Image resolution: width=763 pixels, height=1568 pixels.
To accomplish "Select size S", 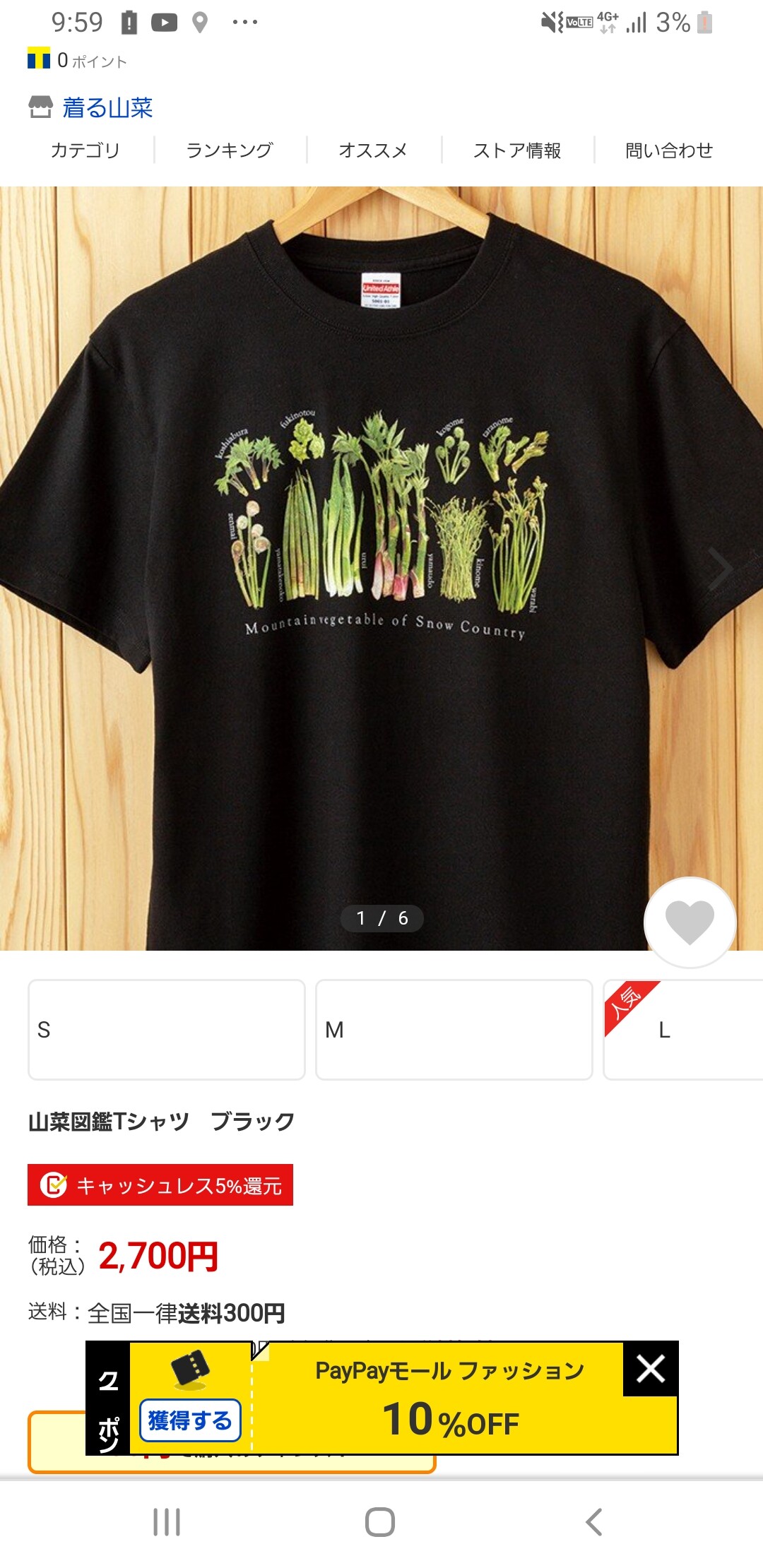I will coord(167,1029).
